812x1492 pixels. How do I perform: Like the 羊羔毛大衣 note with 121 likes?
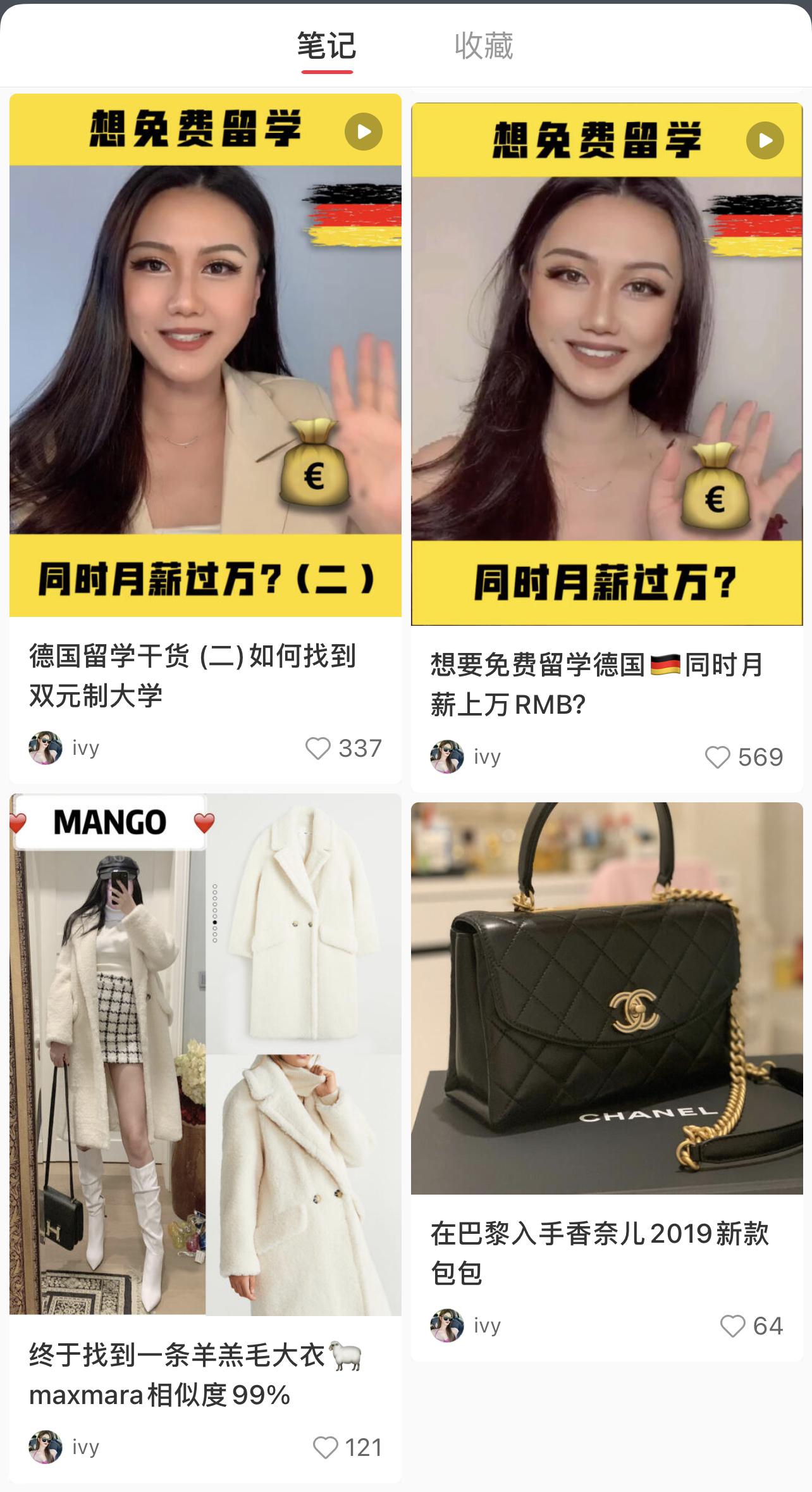pos(326,1448)
